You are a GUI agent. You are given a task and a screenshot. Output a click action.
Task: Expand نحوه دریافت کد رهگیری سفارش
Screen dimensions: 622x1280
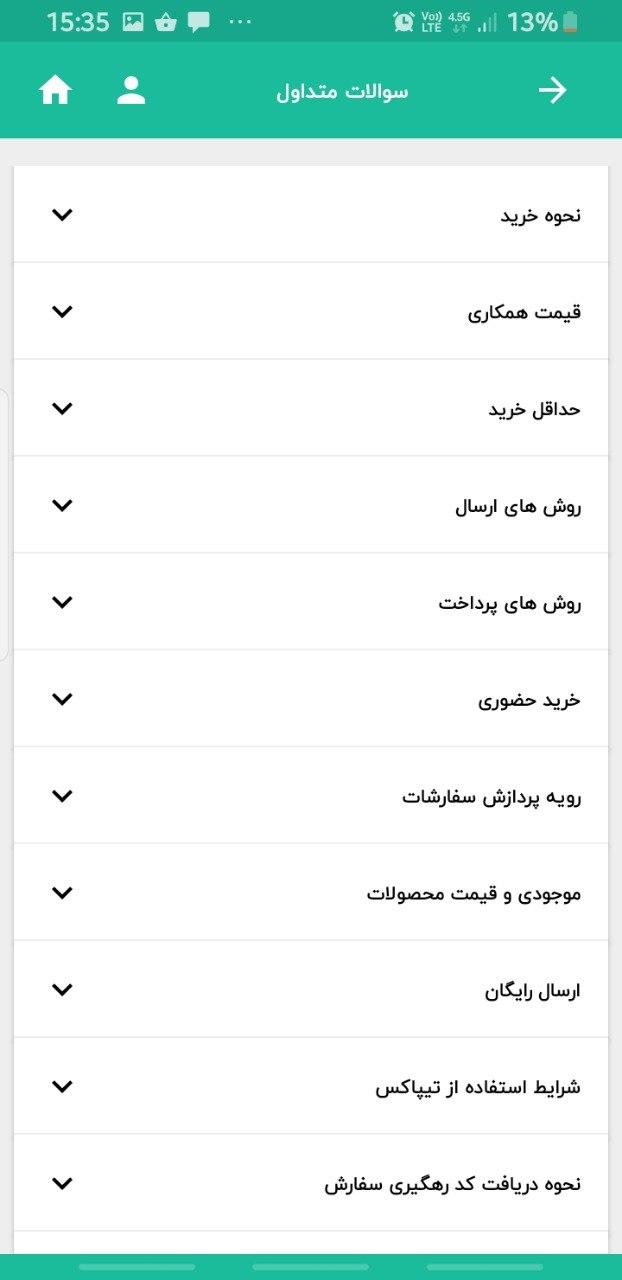click(x=62, y=1184)
